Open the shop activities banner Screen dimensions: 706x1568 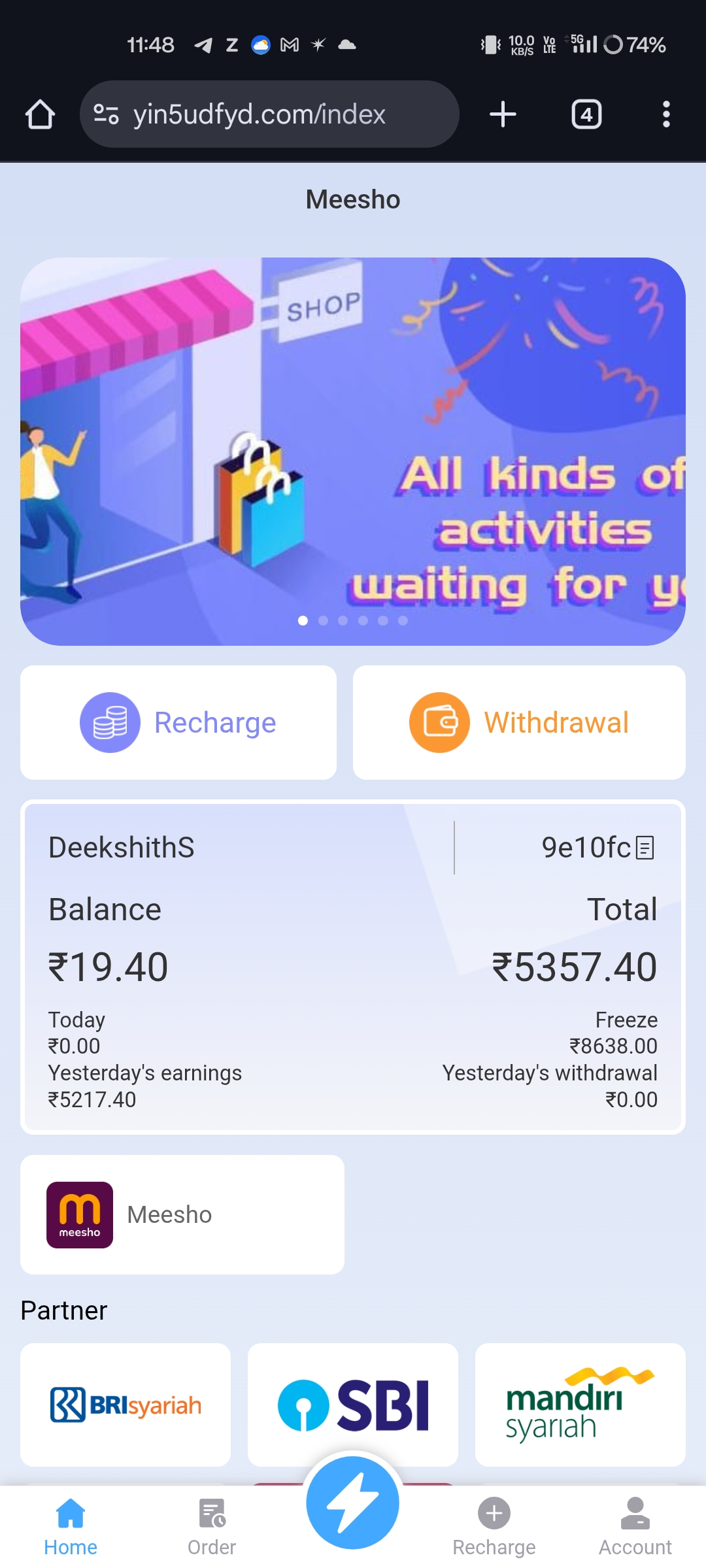[353, 451]
